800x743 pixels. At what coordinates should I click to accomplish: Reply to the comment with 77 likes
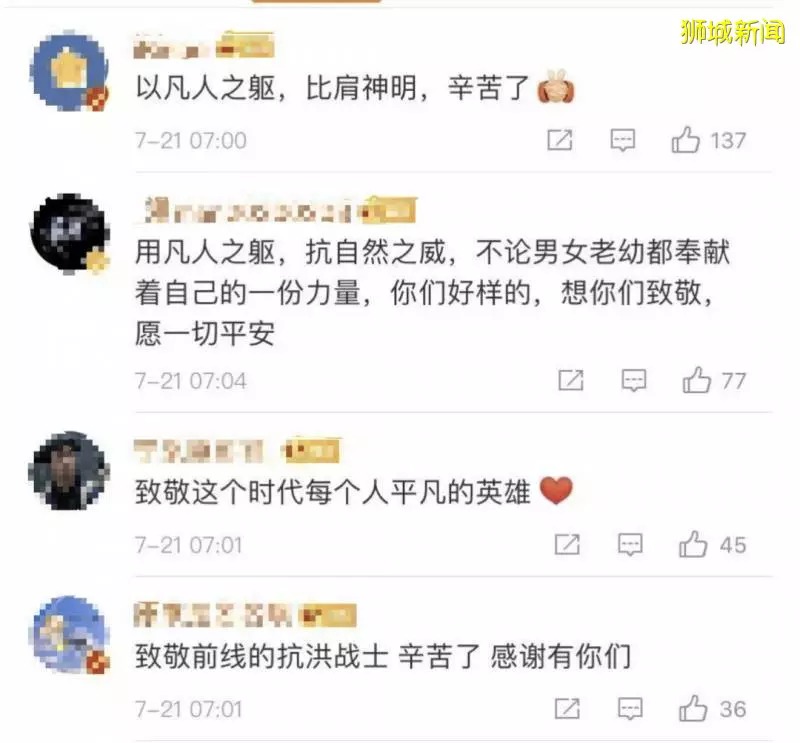633,381
